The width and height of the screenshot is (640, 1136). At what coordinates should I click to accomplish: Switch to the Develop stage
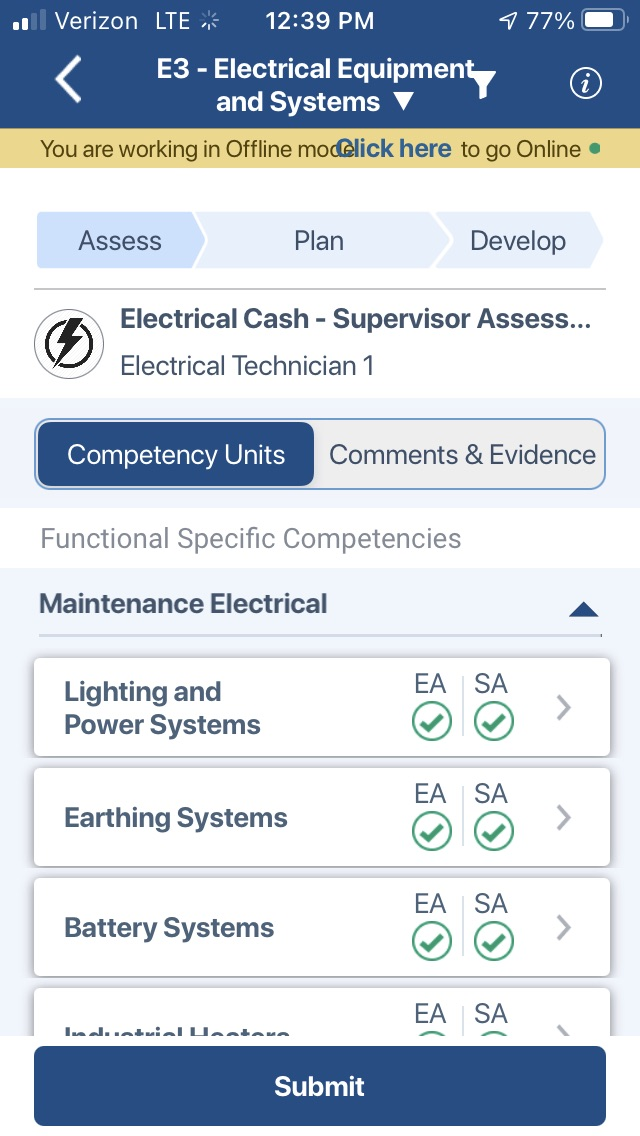click(518, 241)
